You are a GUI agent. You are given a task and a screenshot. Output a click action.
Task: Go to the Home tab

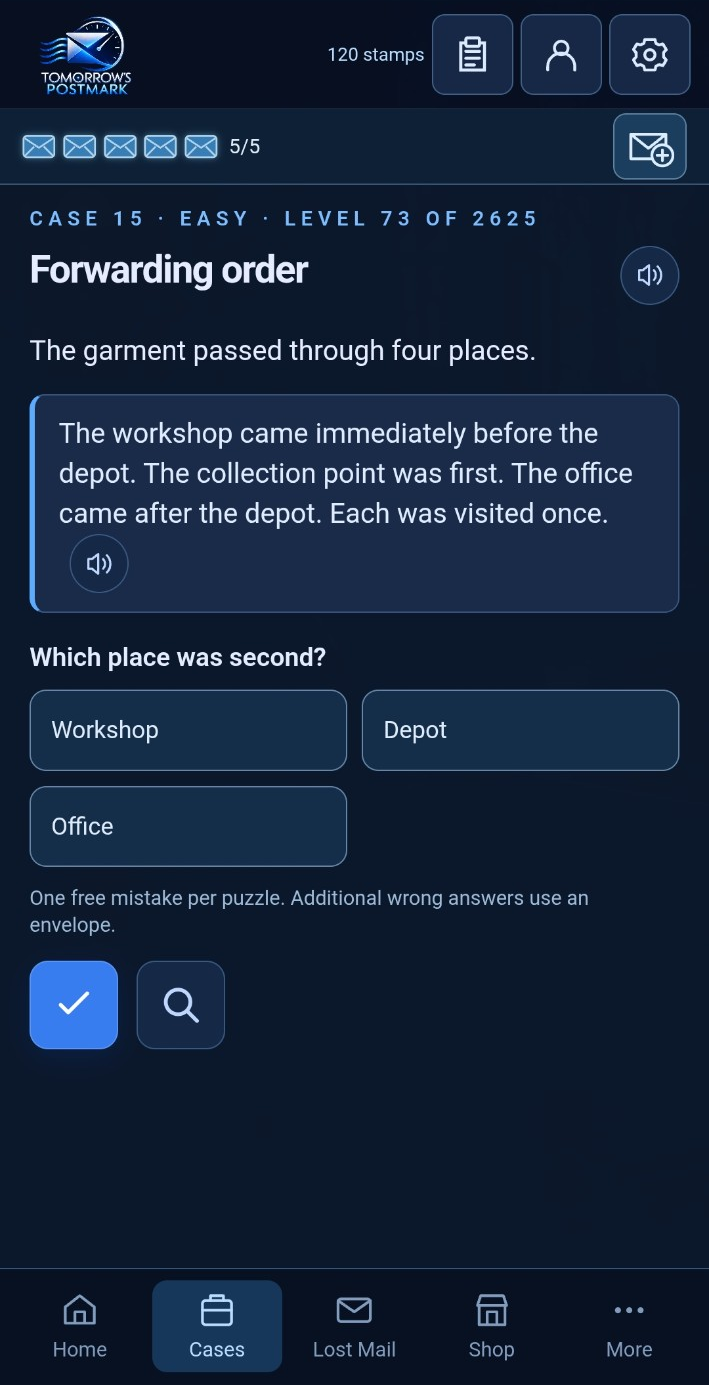click(80, 1326)
